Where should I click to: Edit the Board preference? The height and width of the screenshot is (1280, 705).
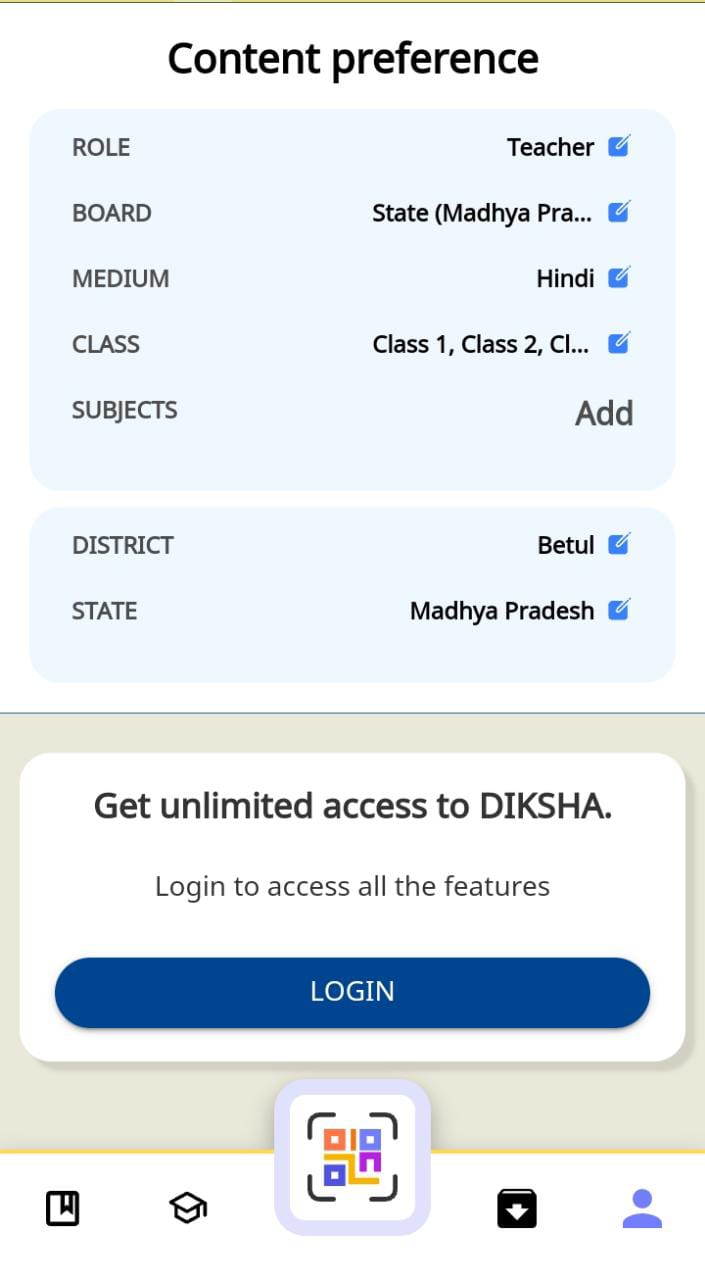[x=619, y=212]
